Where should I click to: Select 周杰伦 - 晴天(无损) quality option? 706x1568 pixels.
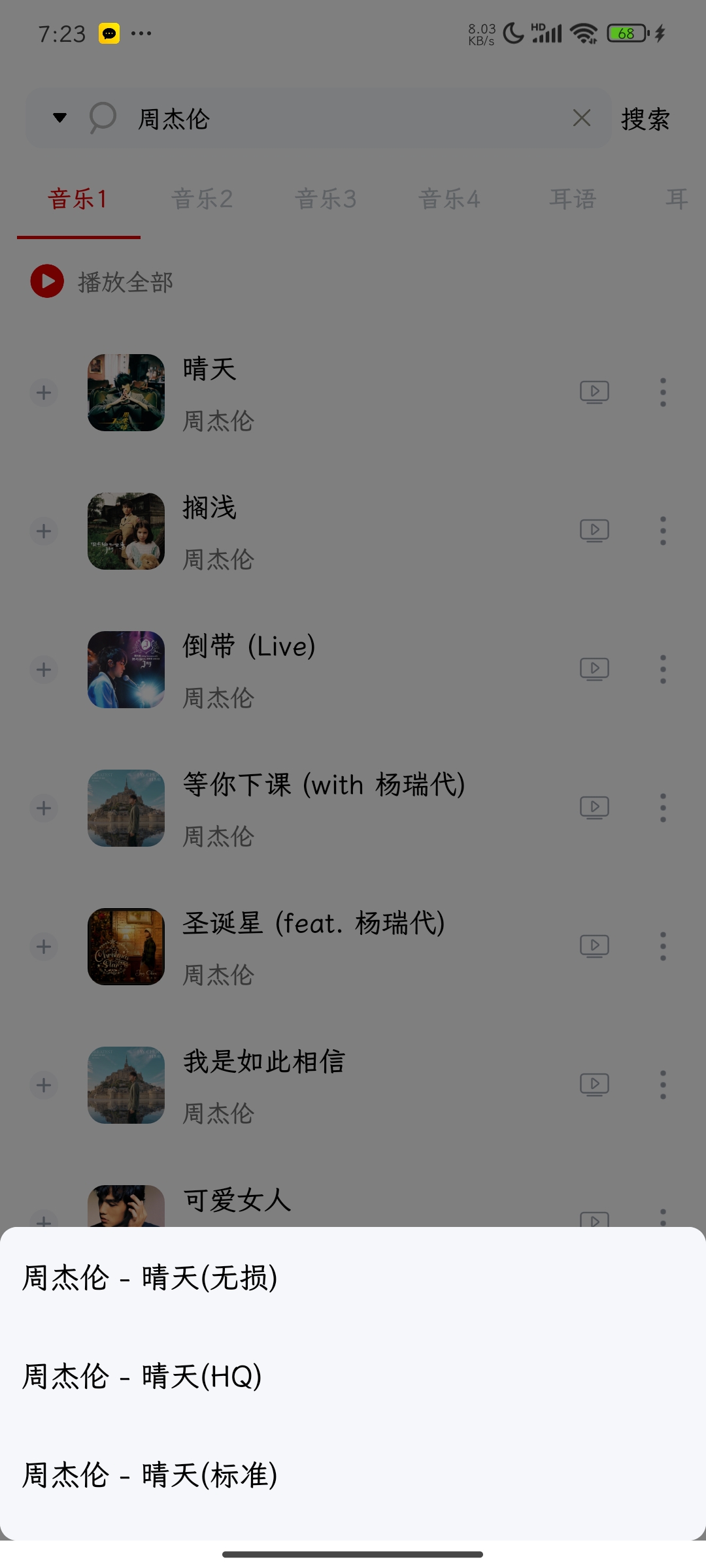[x=150, y=1278]
